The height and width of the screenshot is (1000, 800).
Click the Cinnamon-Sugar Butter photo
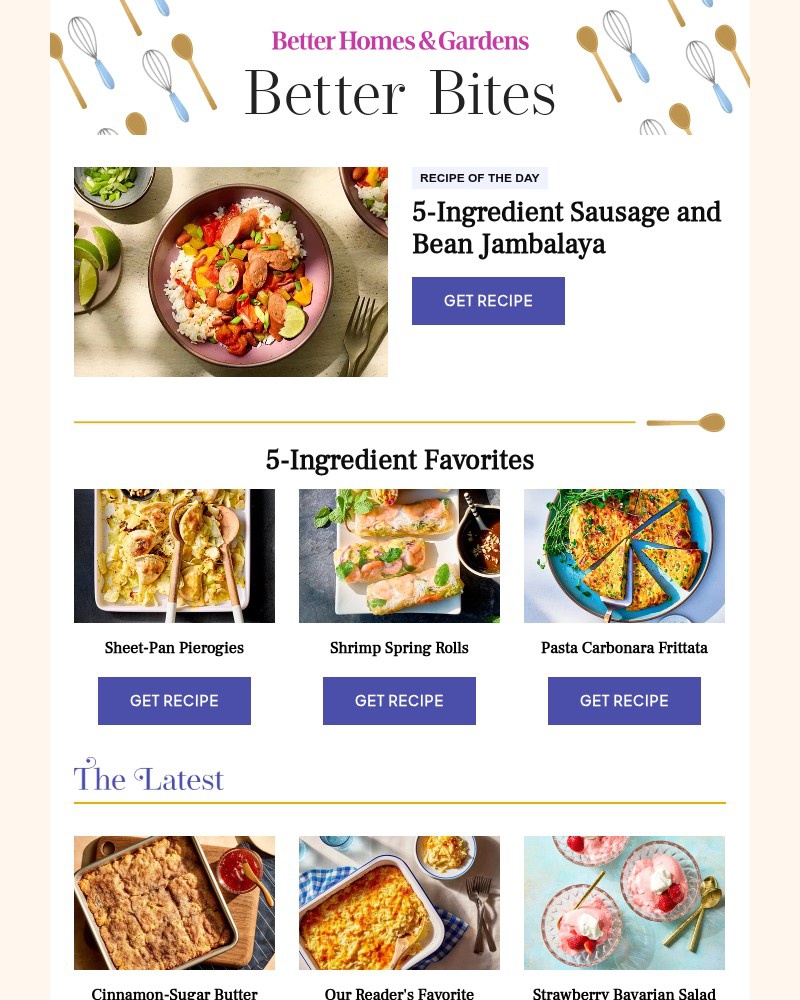174,902
